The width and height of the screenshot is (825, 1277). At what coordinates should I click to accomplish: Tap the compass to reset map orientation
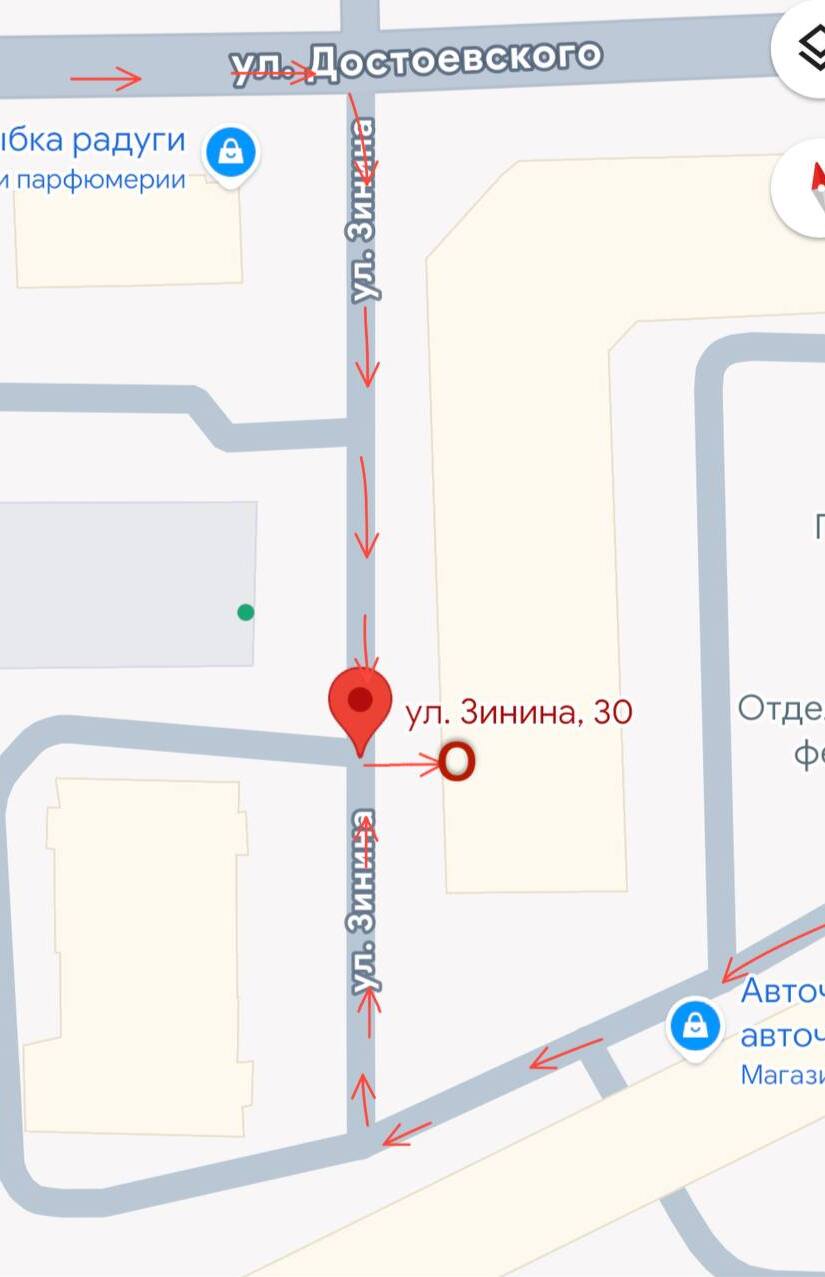click(x=808, y=189)
